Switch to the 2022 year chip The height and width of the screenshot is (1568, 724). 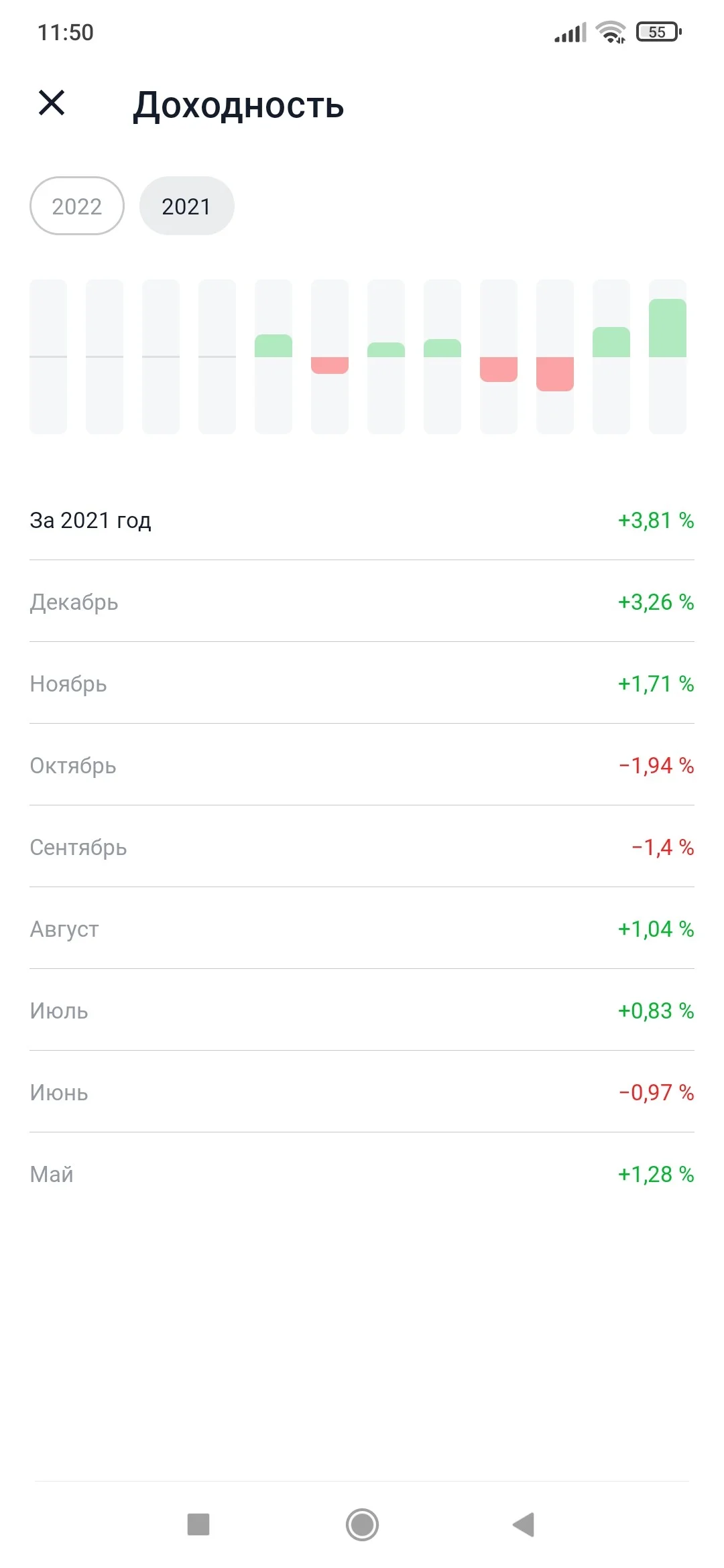coord(77,206)
